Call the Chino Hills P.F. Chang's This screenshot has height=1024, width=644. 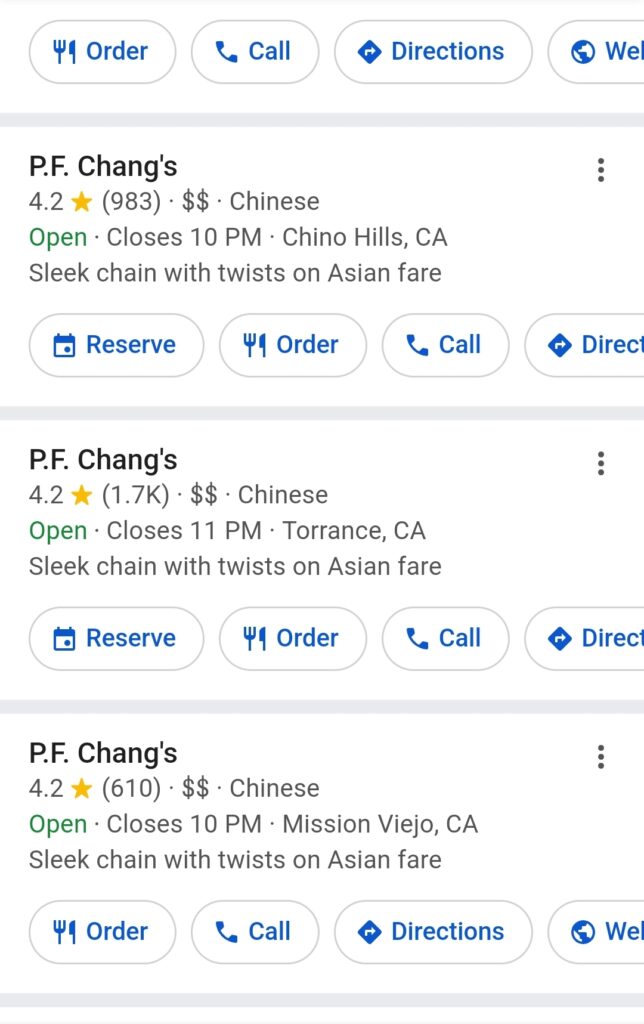pyautogui.click(x=445, y=345)
